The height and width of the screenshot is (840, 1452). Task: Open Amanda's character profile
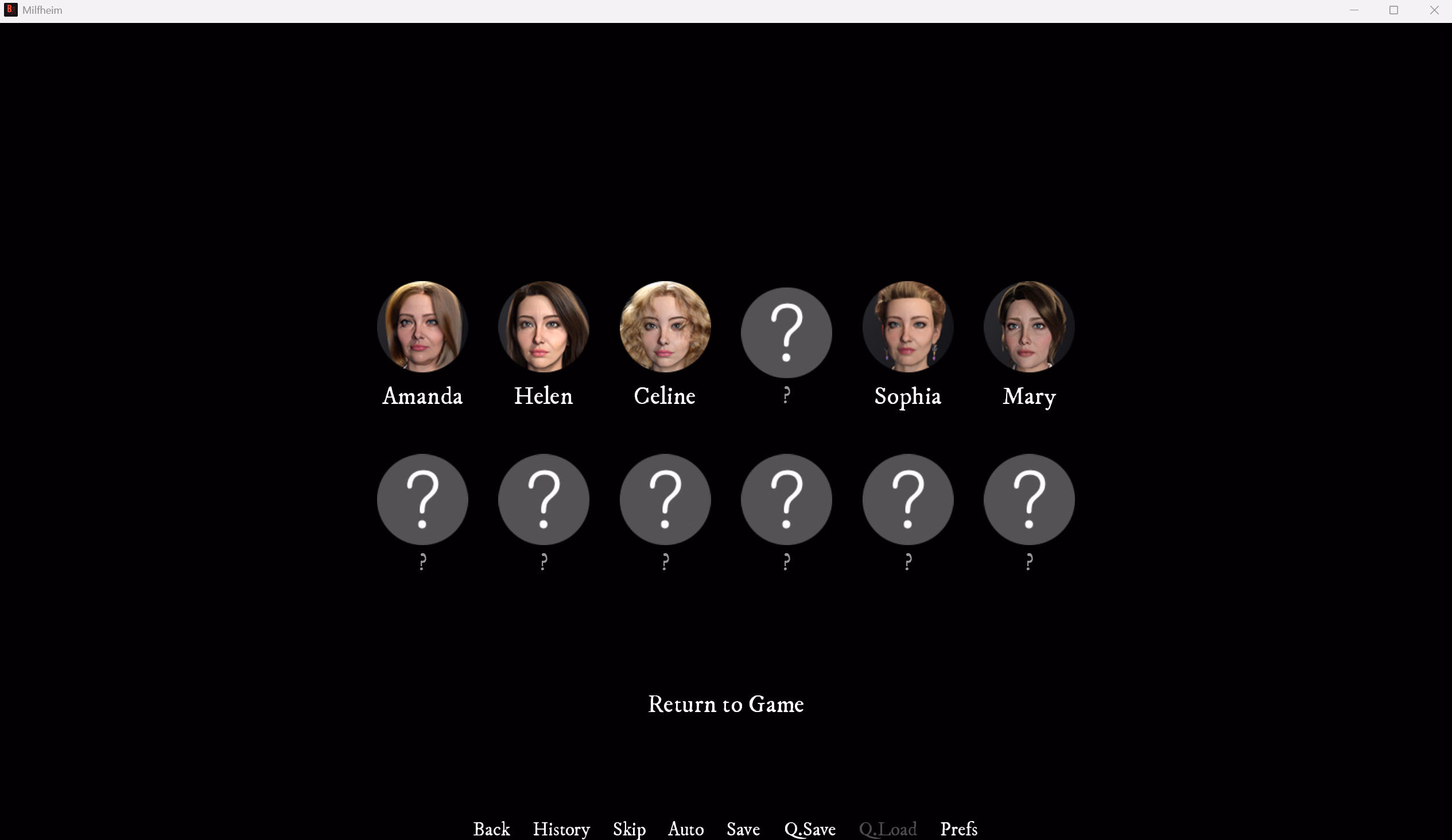422,326
